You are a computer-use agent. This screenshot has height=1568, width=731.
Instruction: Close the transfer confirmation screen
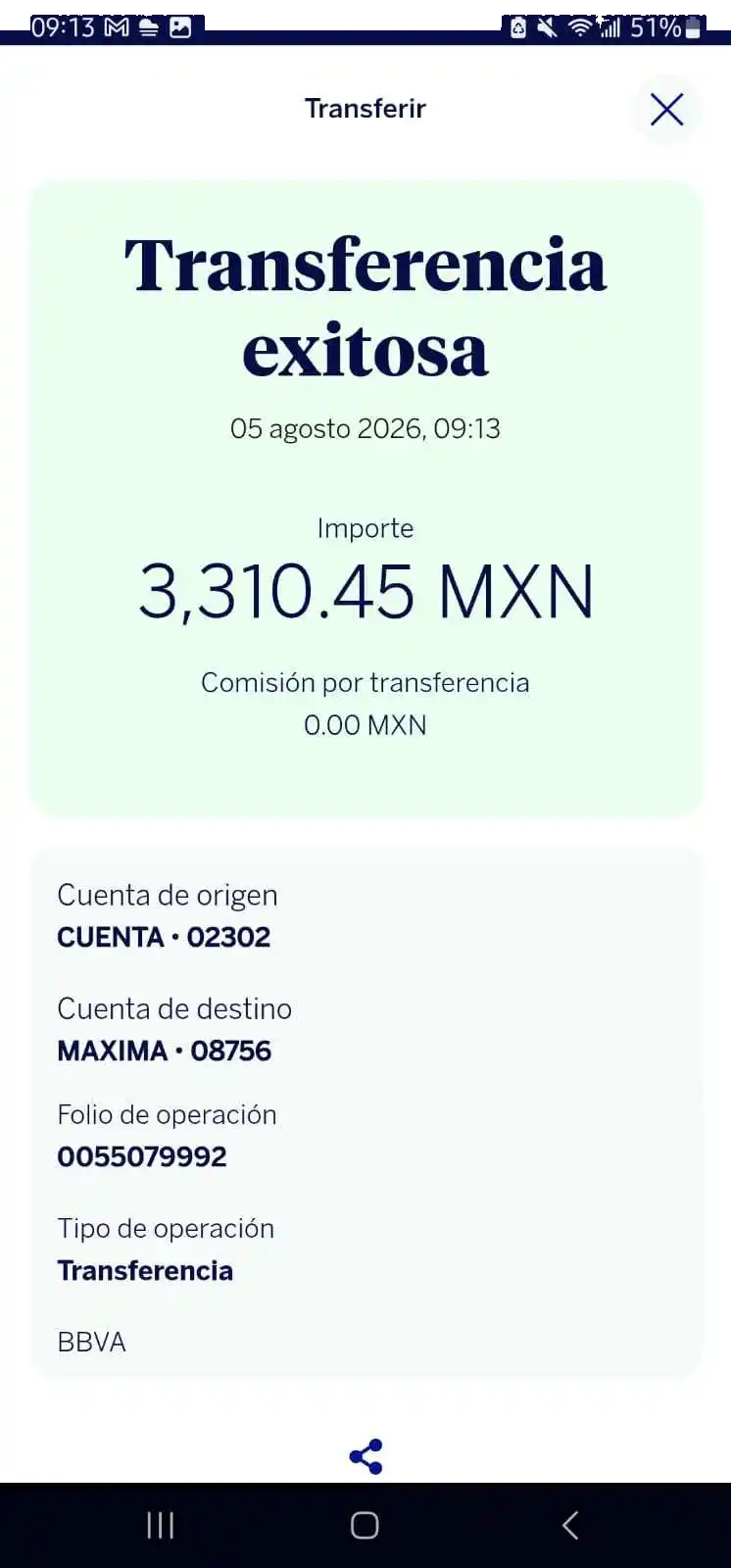pyautogui.click(x=666, y=109)
